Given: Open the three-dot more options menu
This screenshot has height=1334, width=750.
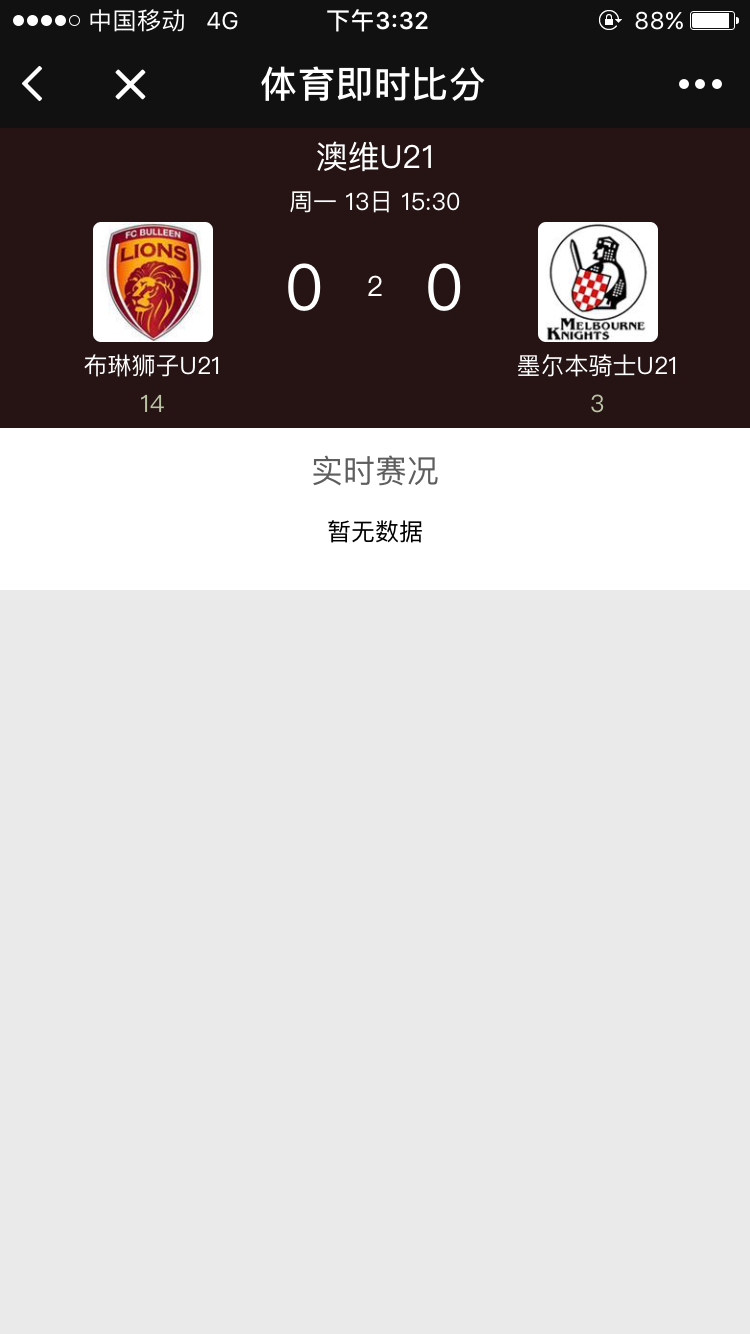Looking at the screenshot, I should [x=700, y=85].
